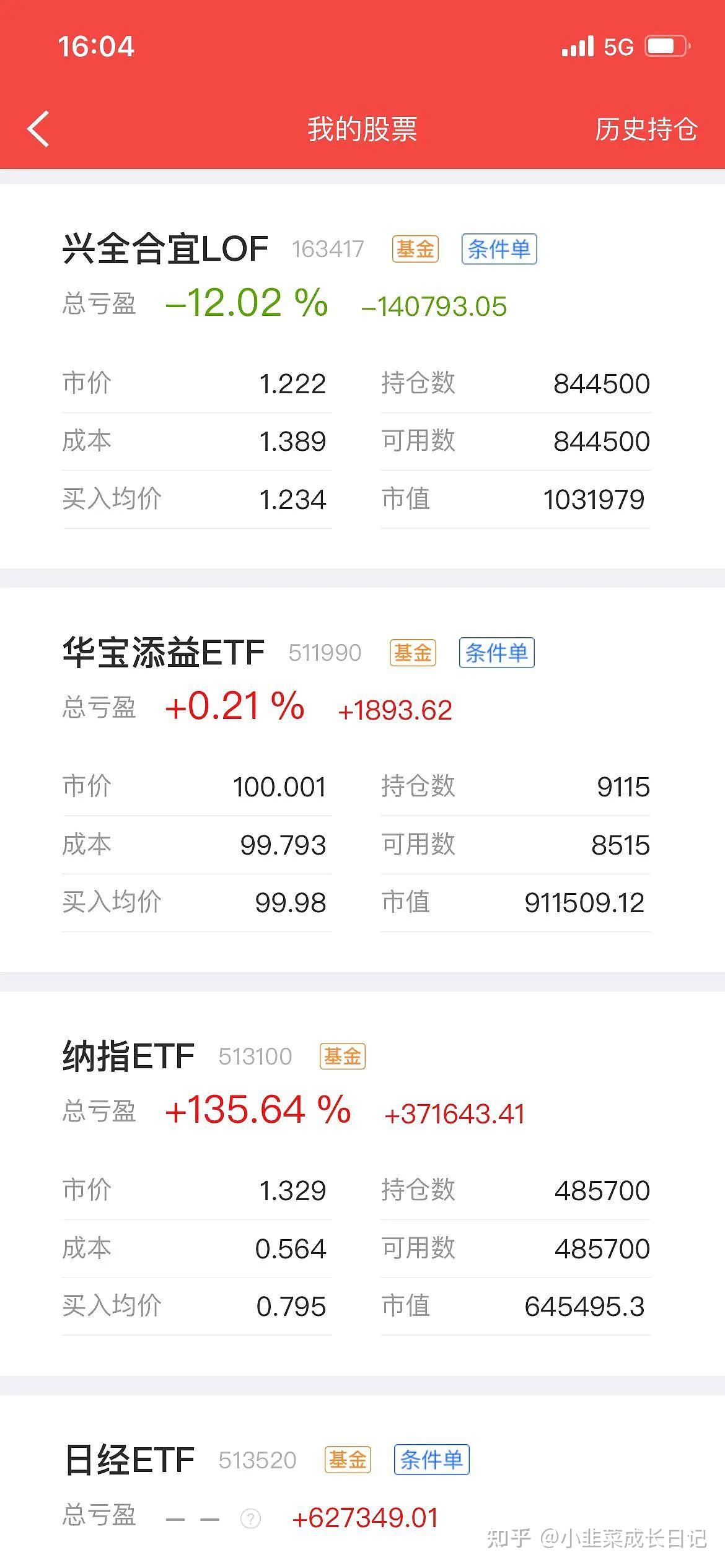
Task: Open the 兴全合宜LOF holding card
Action: click(165, 249)
